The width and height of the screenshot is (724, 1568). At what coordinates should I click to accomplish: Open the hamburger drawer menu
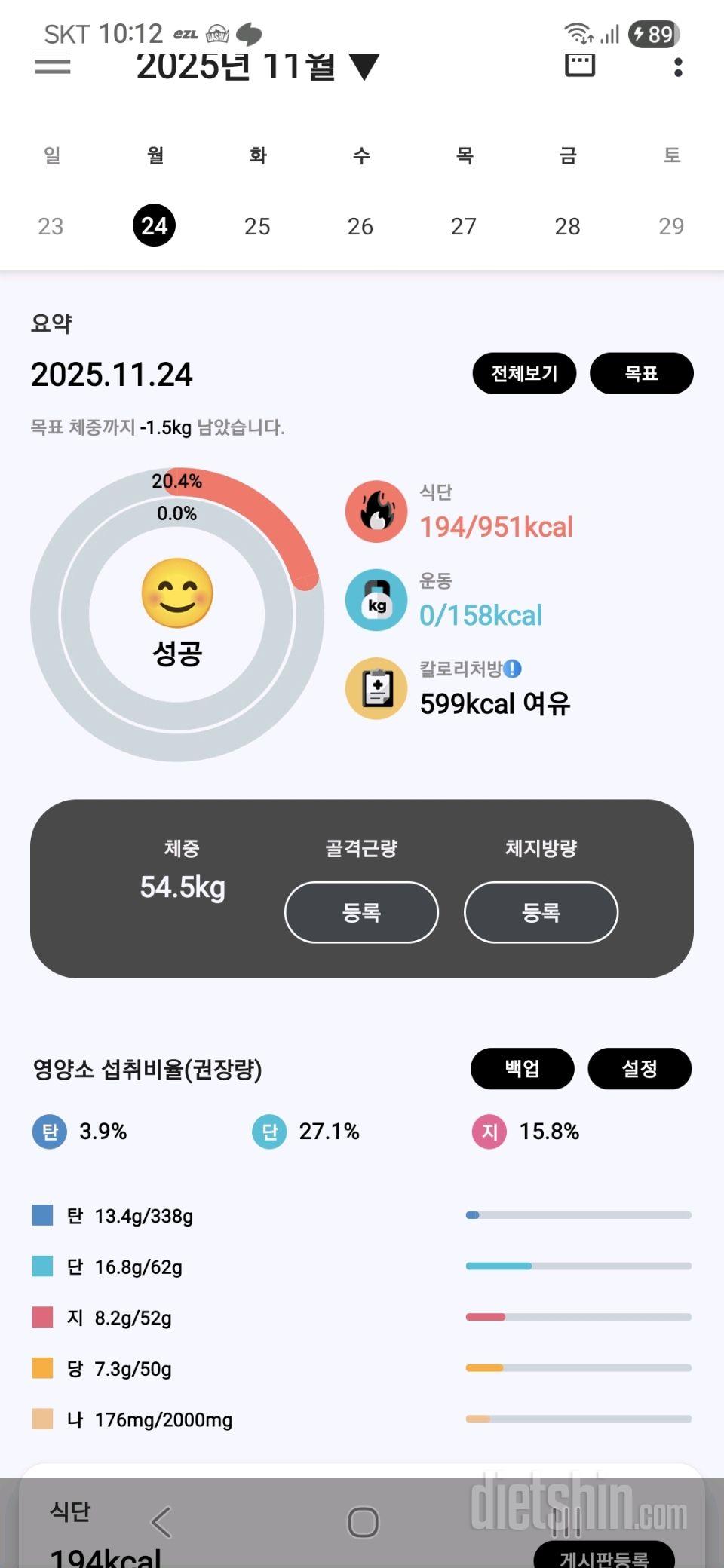coord(53,66)
